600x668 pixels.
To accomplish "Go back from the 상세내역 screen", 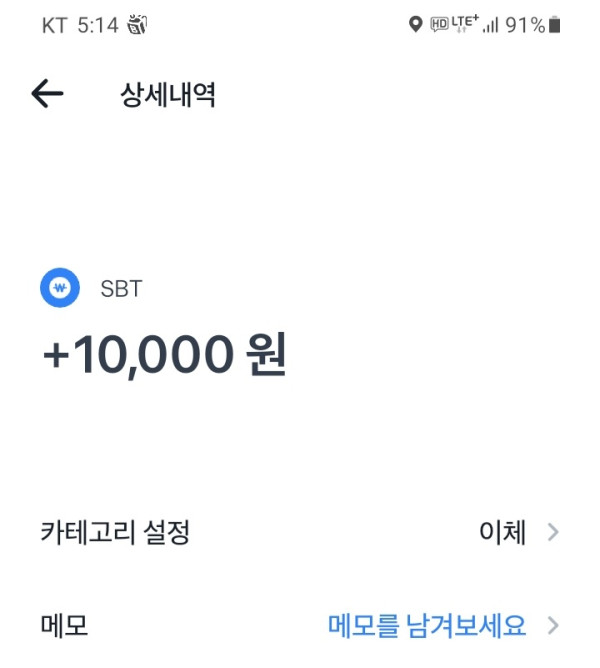I will pyautogui.click(x=47, y=94).
